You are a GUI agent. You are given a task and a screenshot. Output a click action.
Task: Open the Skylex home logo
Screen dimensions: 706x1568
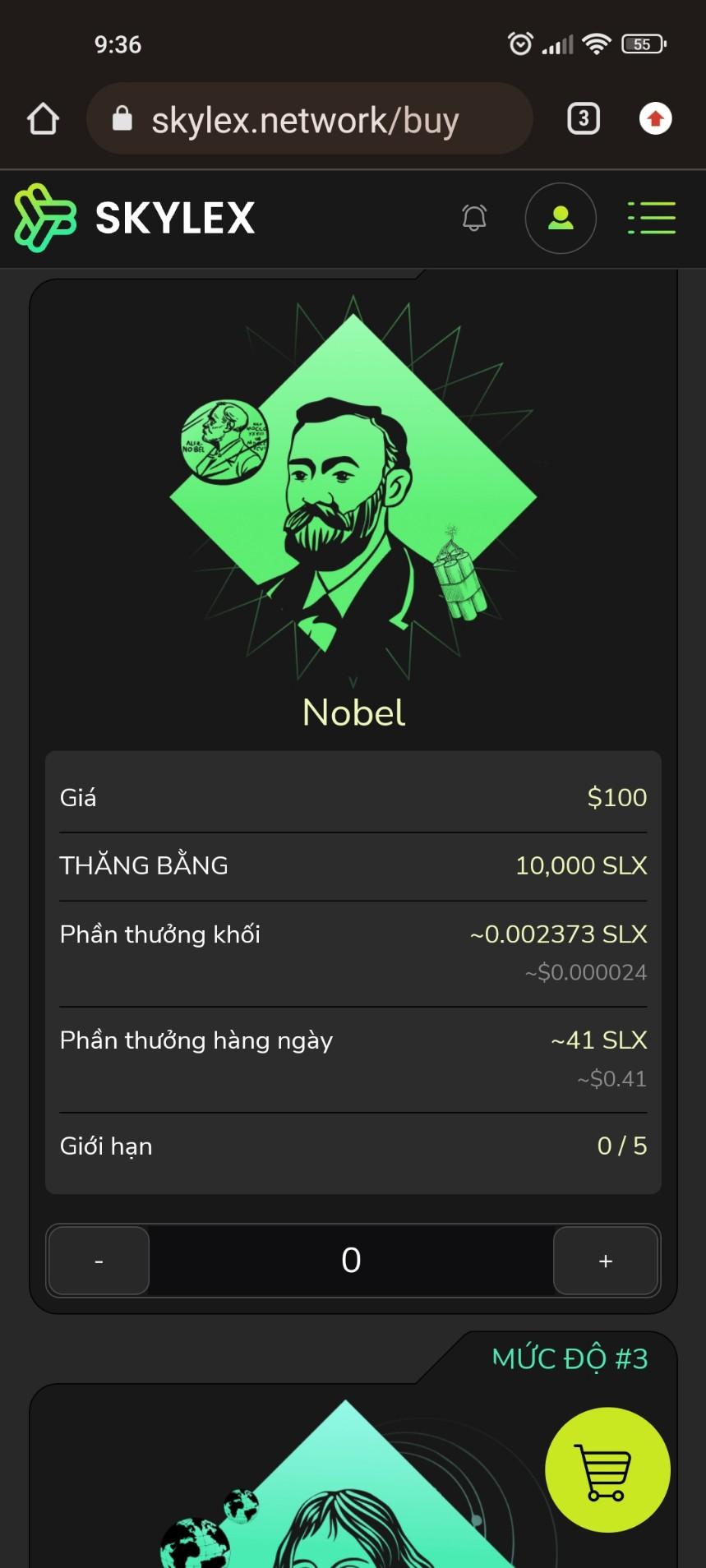[135, 218]
